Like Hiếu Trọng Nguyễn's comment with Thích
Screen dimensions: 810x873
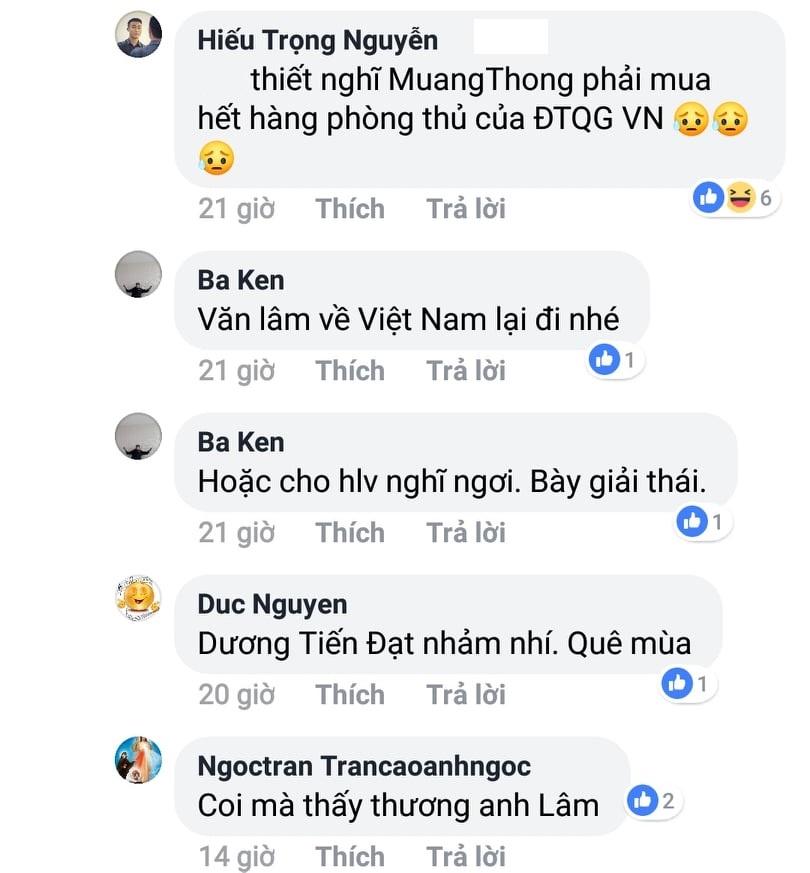(350, 209)
